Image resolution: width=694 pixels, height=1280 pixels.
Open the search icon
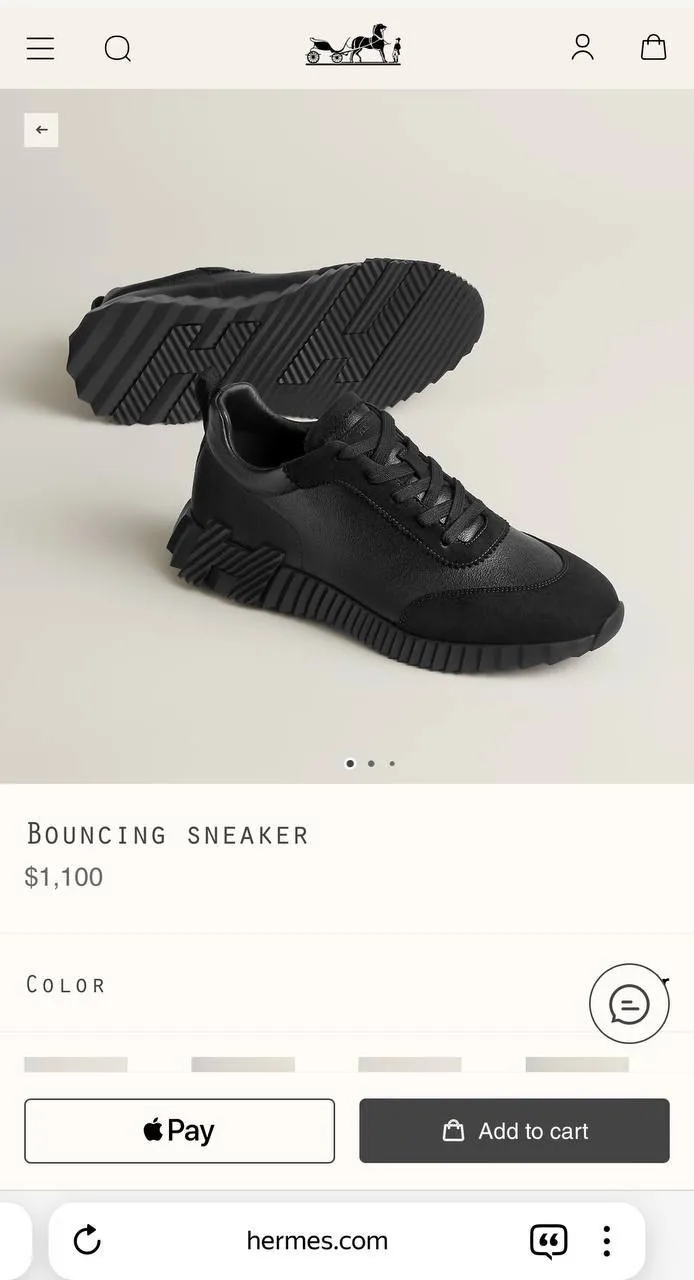[118, 48]
